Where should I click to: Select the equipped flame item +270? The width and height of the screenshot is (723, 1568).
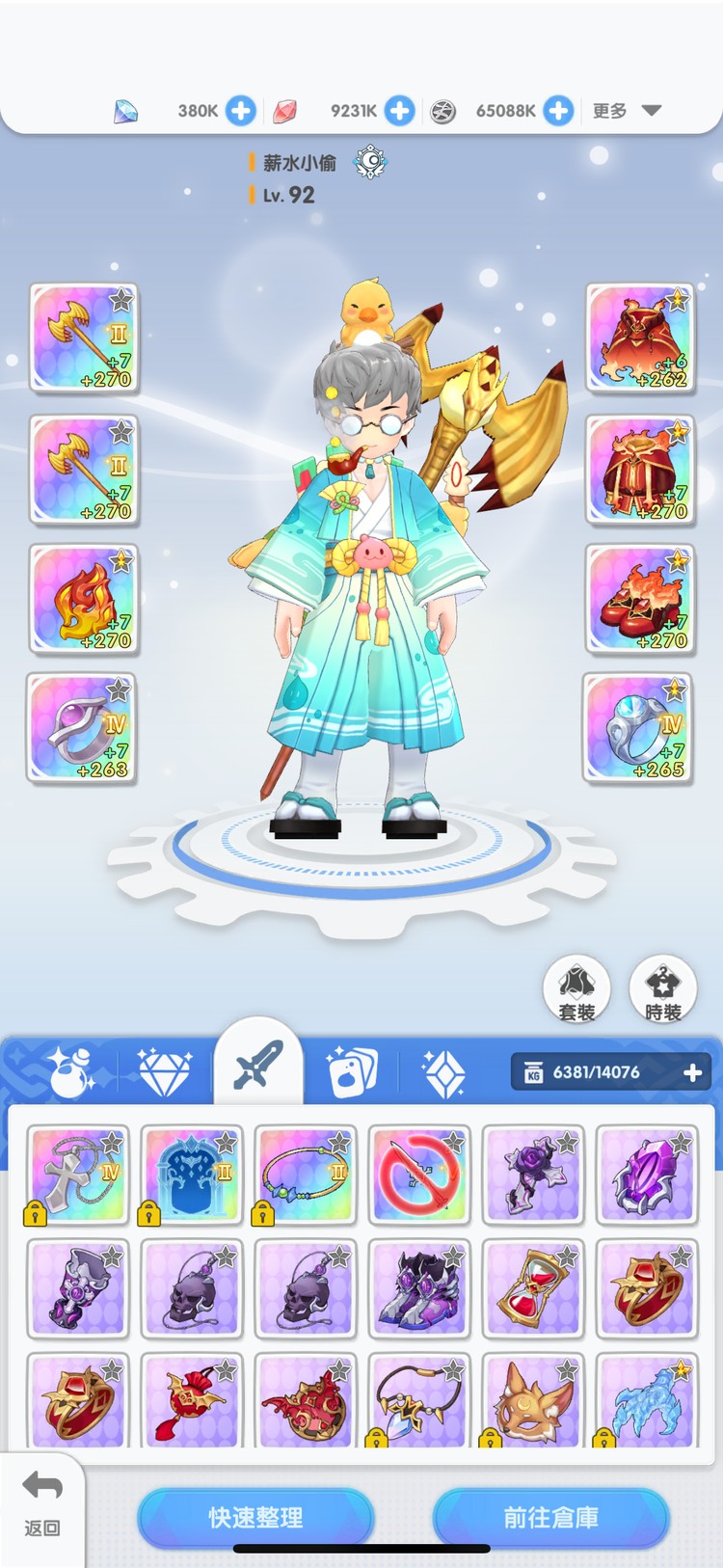83,599
